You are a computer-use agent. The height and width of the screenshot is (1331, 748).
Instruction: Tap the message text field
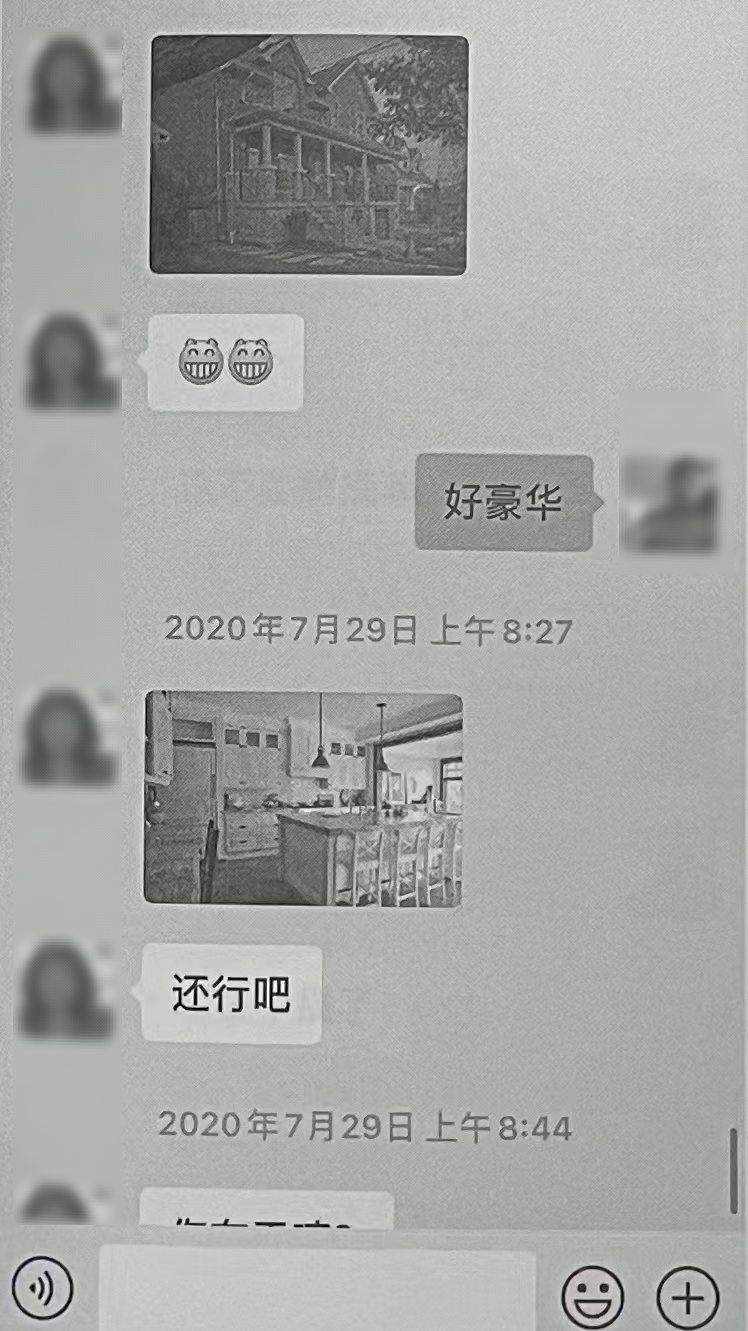(x=317, y=1289)
